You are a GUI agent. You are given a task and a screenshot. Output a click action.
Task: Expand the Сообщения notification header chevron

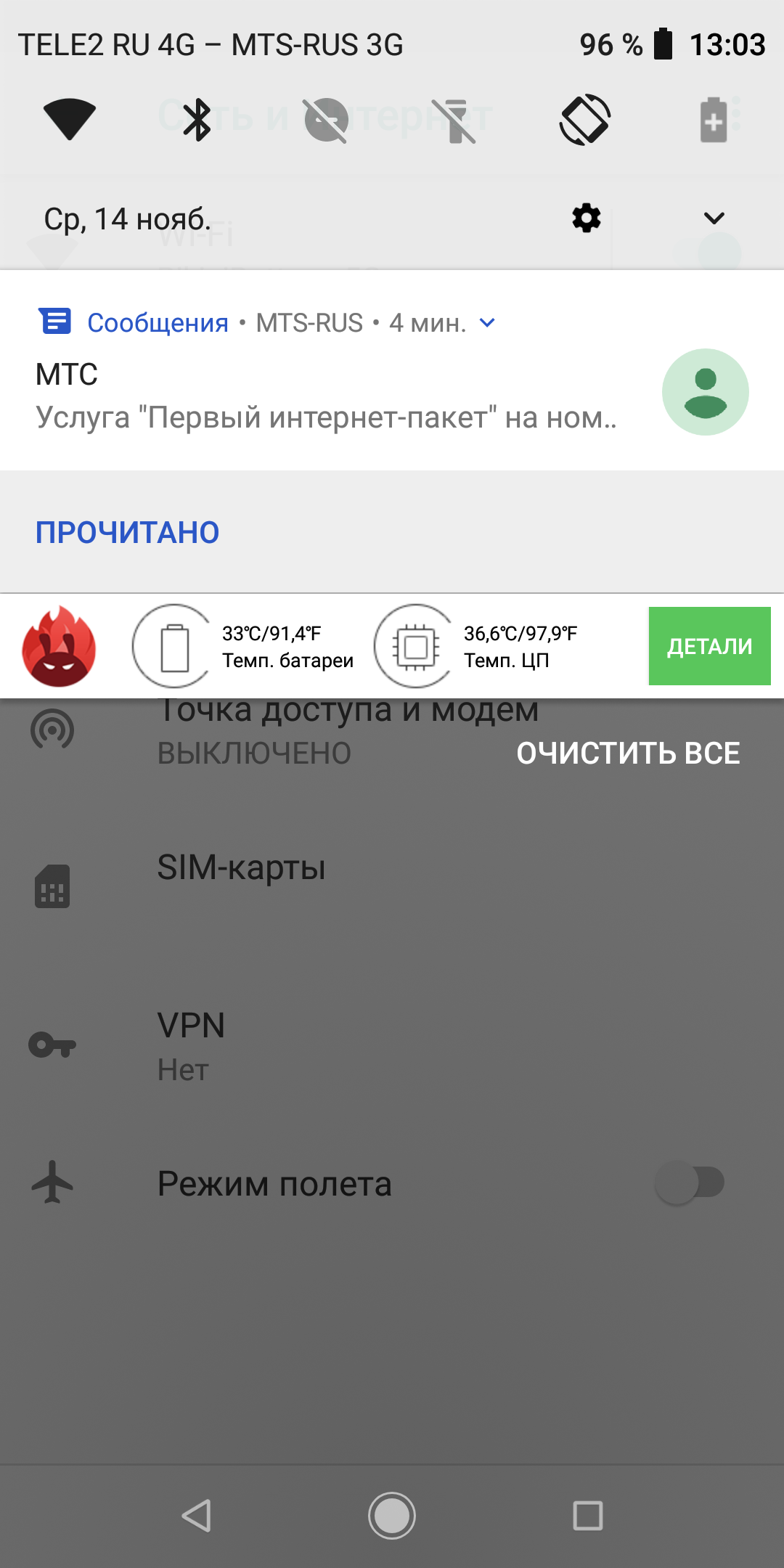click(488, 323)
